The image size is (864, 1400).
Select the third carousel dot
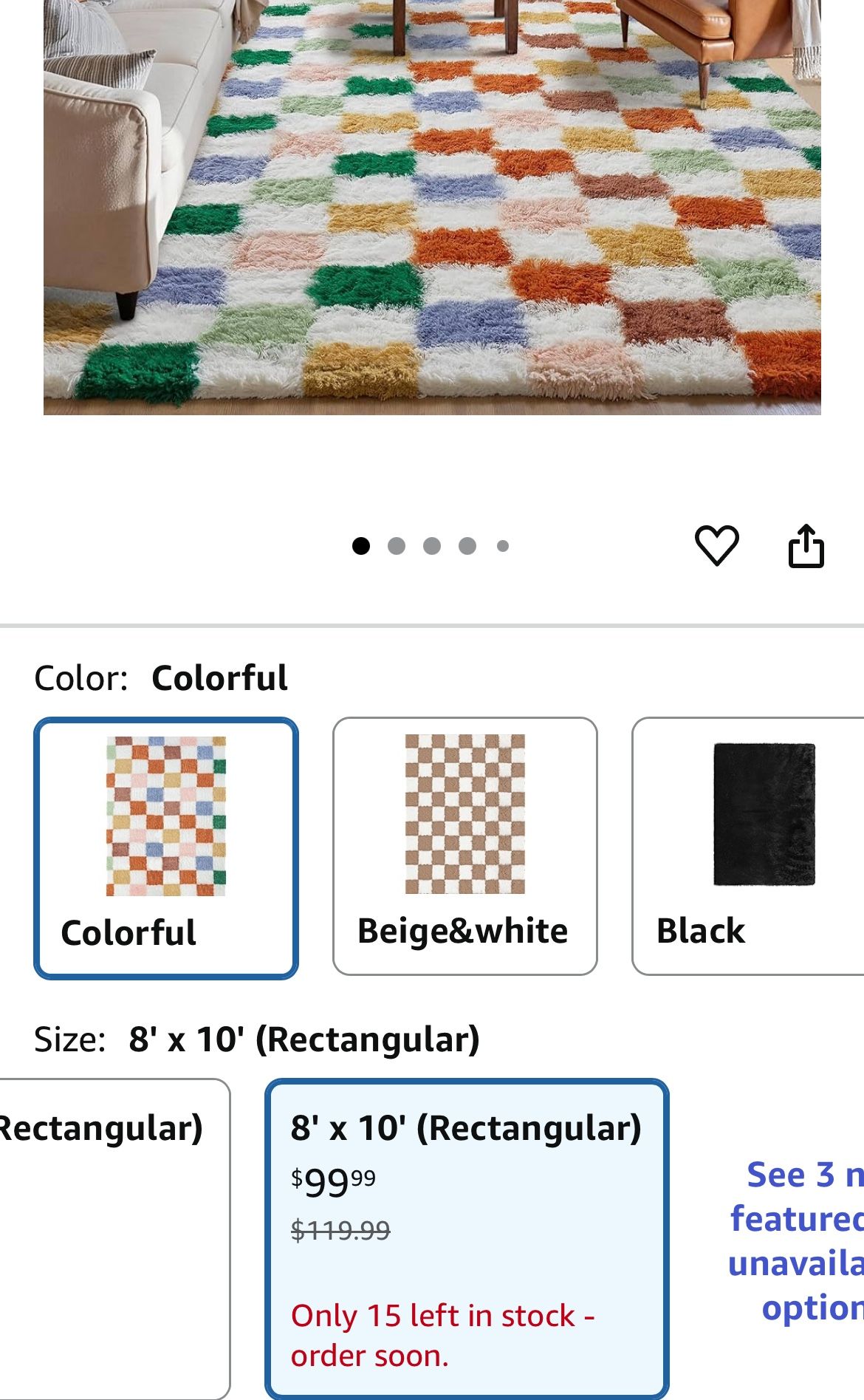pyautogui.click(x=432, y=545)
